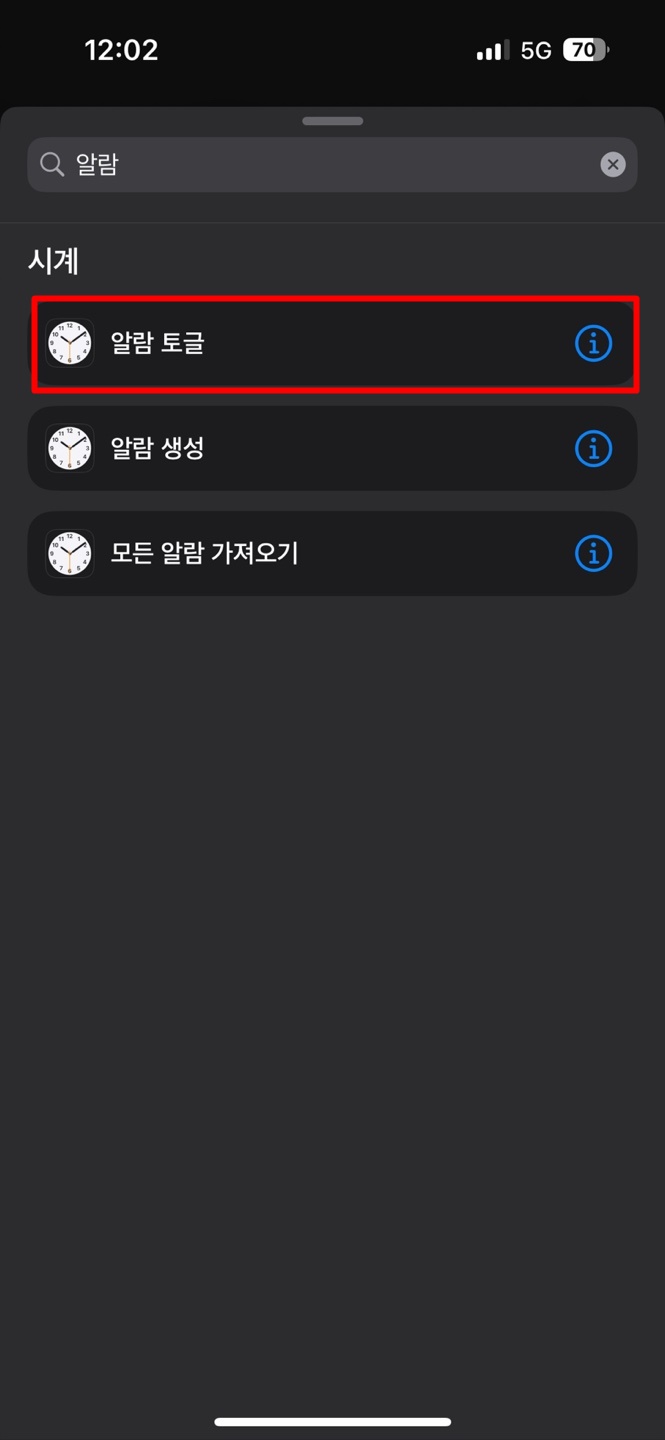The image size is (665, 1440).
Task: Select the 모든 알람 가져오기 action
Action: tap(332, 553)
